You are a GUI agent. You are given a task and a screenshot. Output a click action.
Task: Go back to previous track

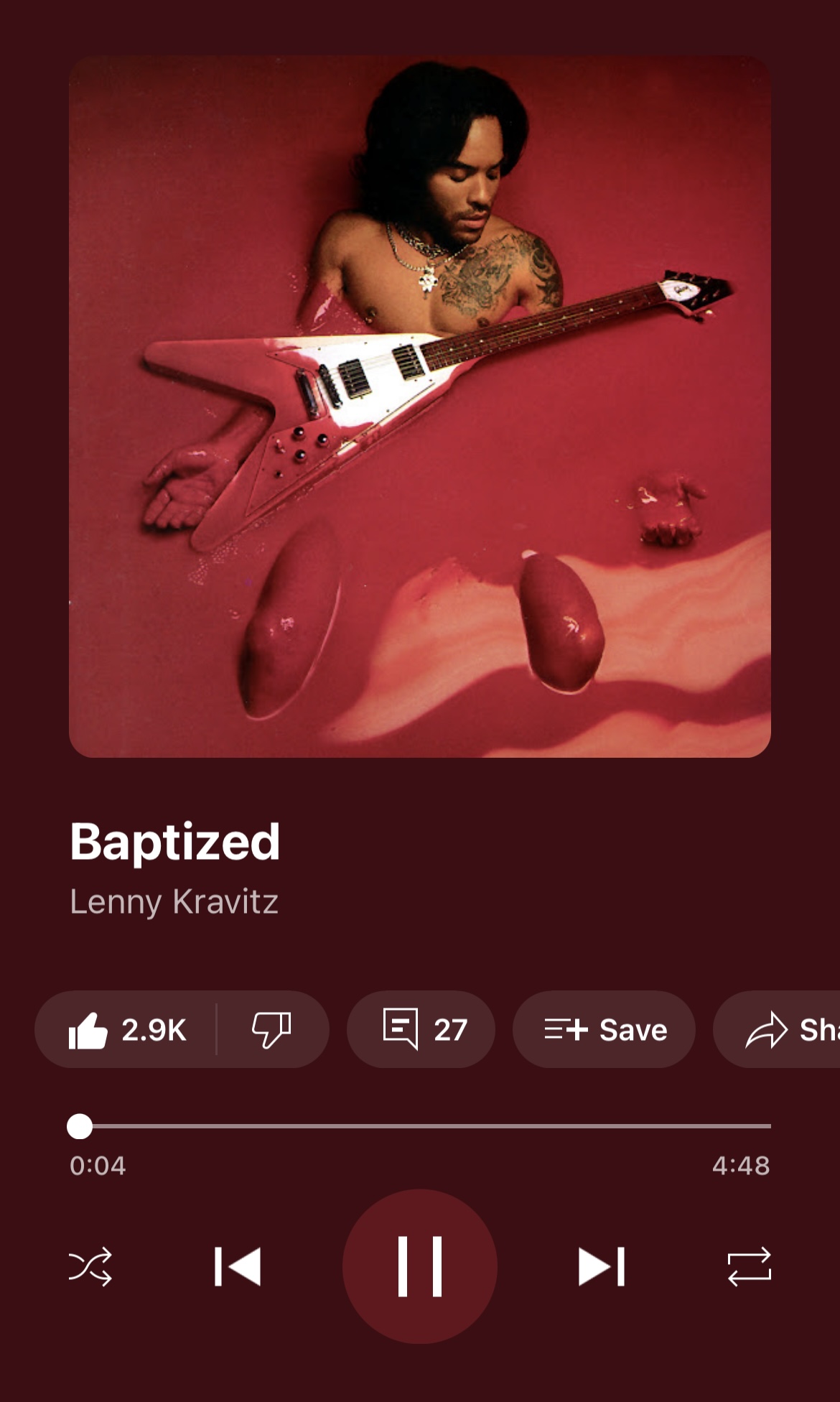(x=238, y=1267)
